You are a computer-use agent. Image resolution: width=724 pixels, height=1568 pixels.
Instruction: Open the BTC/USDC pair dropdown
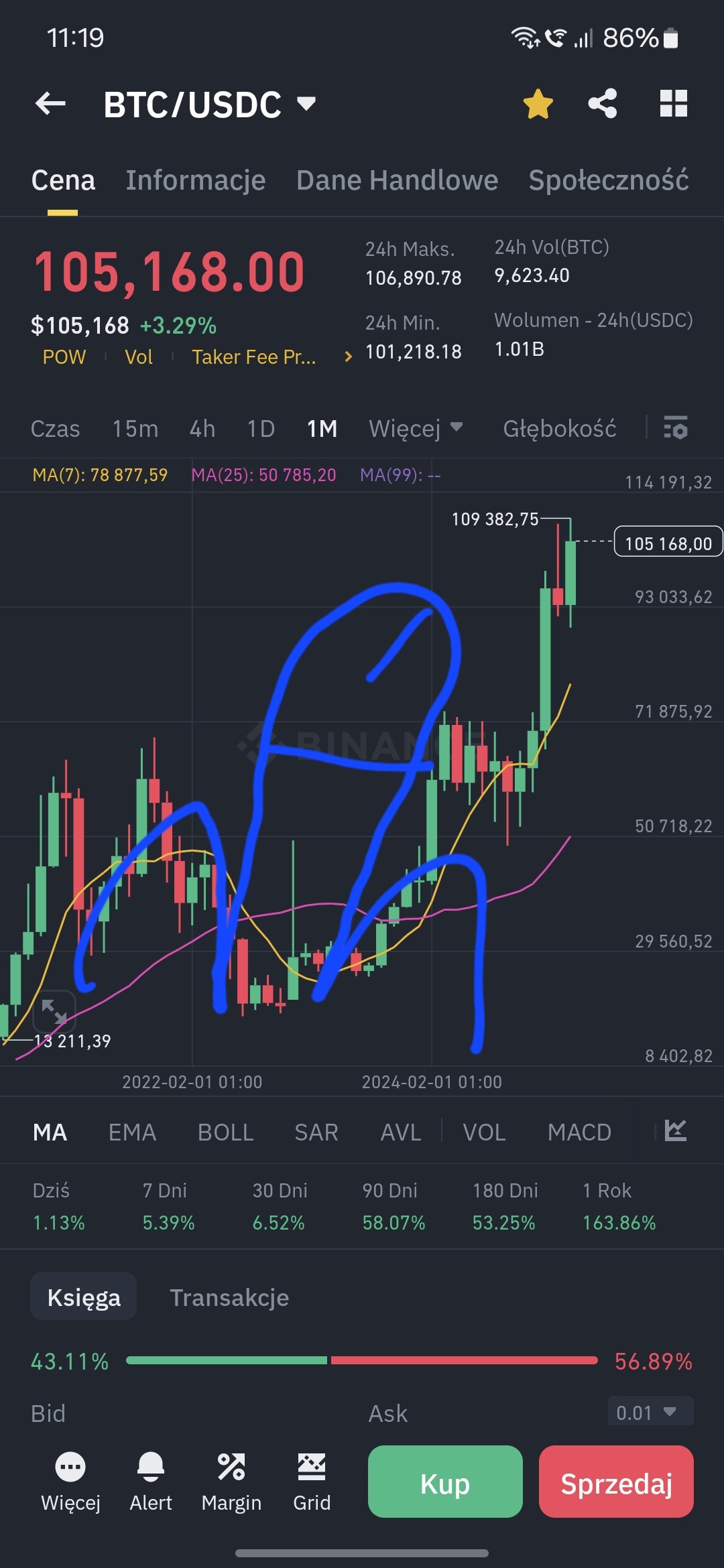point(306,104)
